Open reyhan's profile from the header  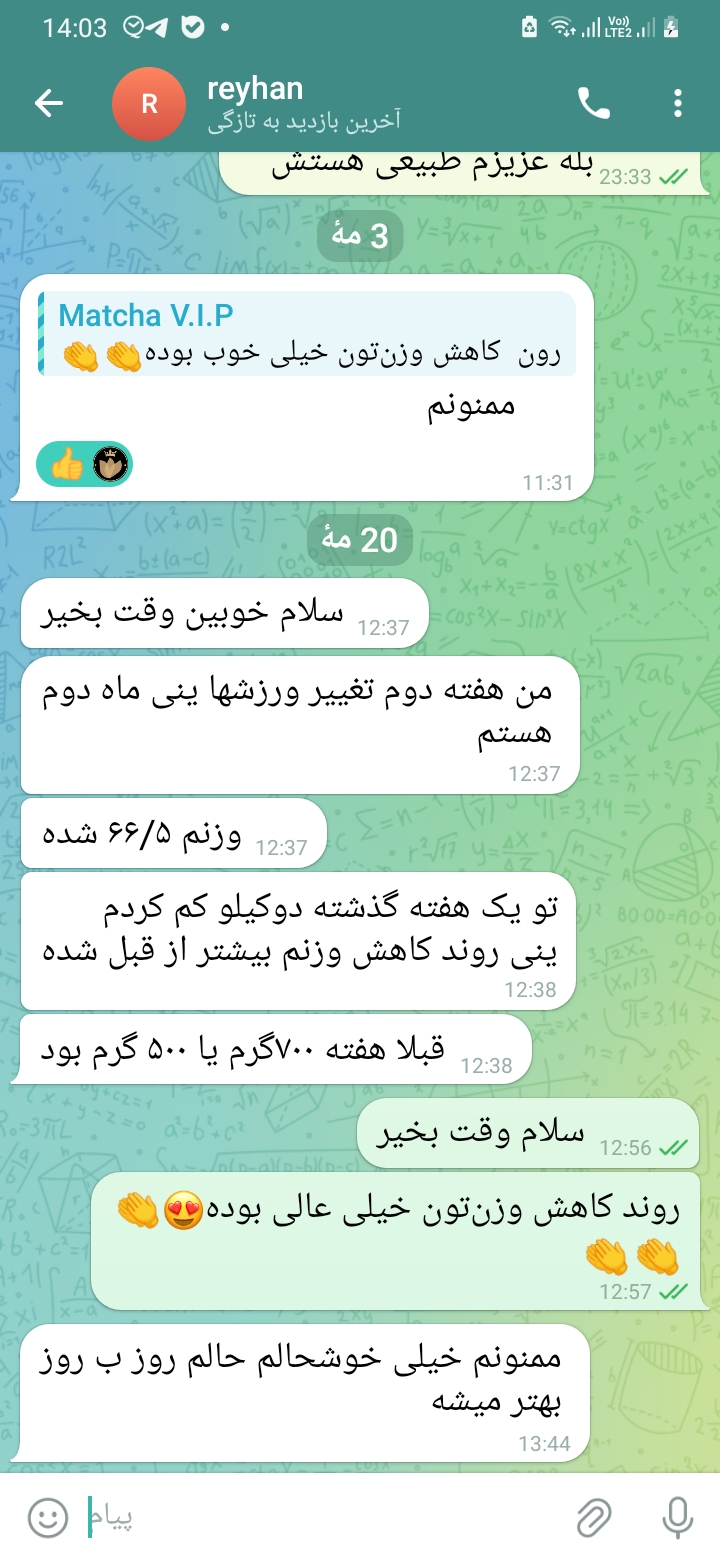pos(257,103)
